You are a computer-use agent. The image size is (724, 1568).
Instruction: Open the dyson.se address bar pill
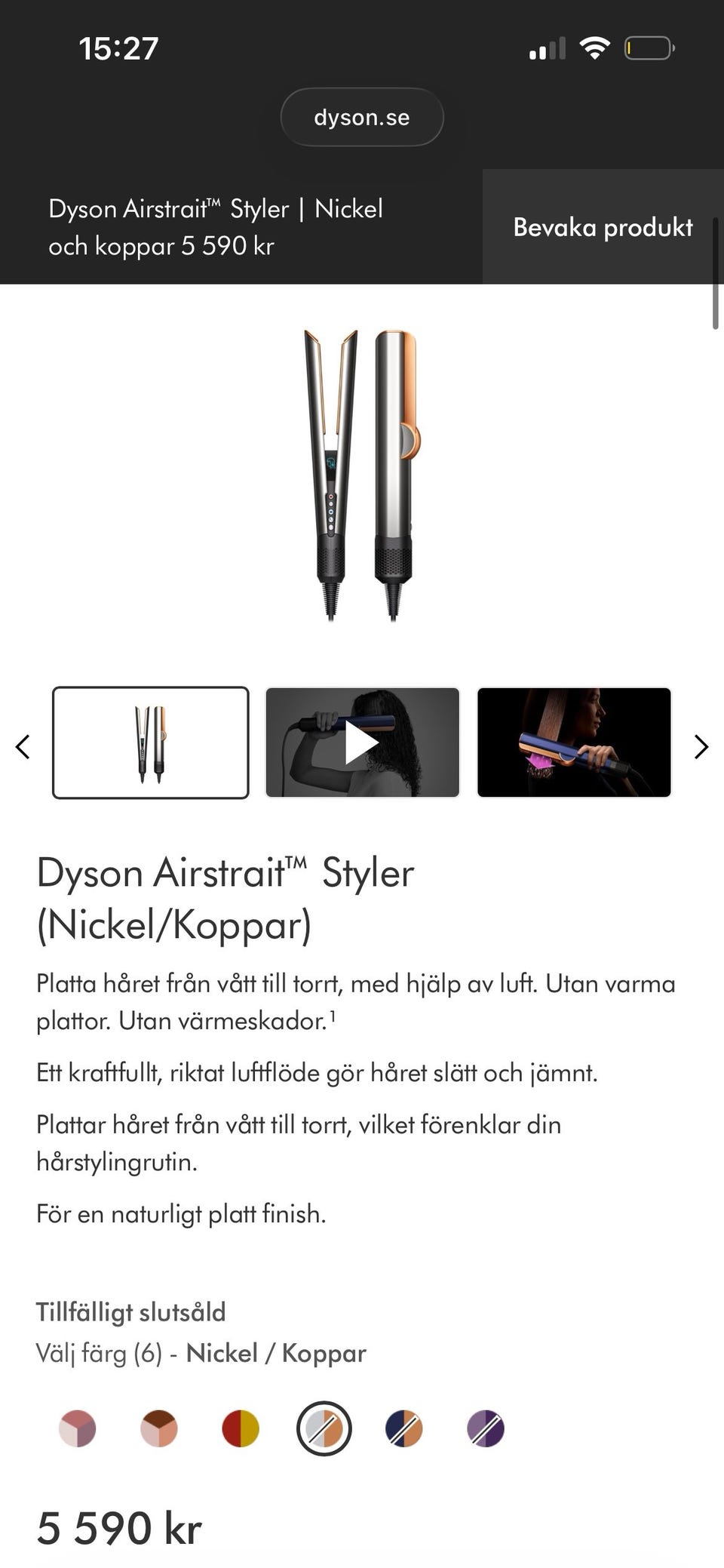[361, 117]
